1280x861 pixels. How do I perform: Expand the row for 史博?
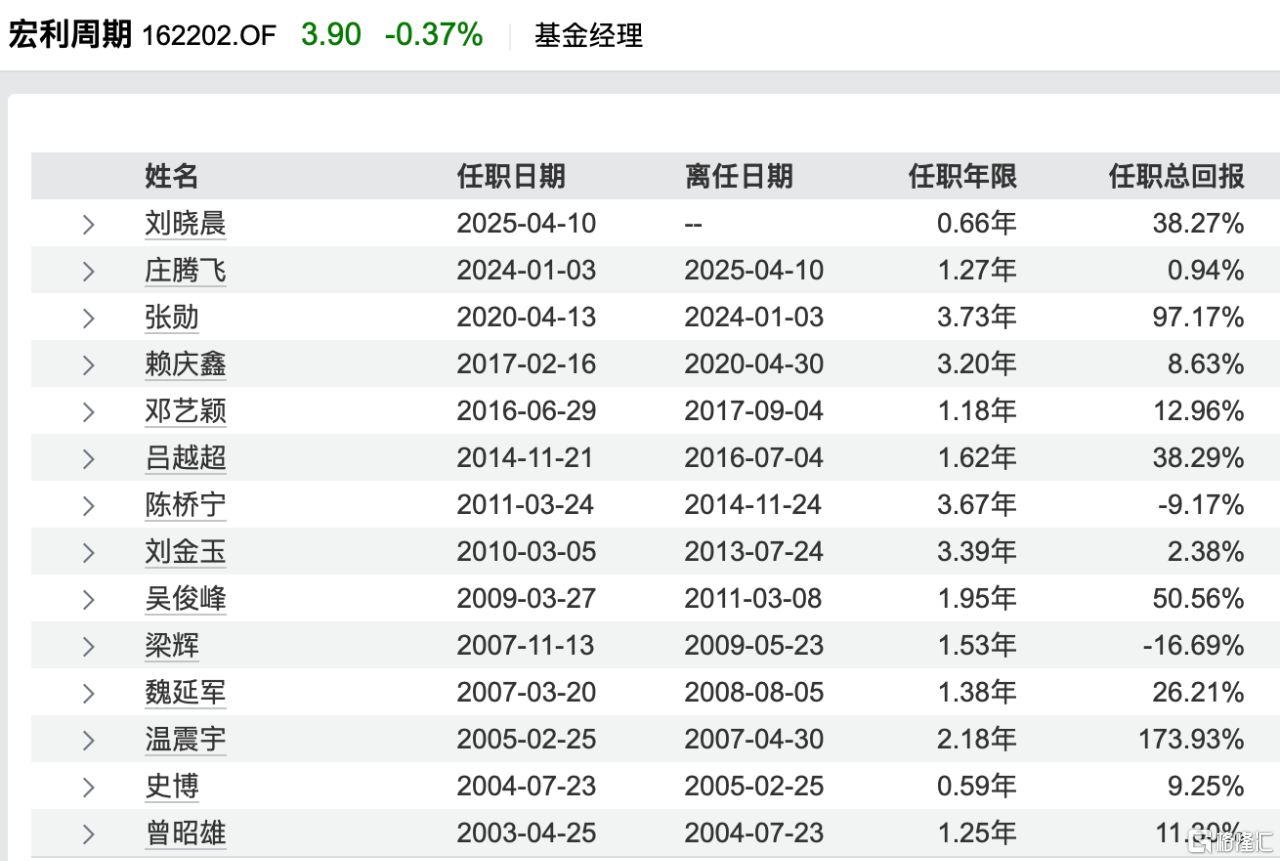[88, 787]
